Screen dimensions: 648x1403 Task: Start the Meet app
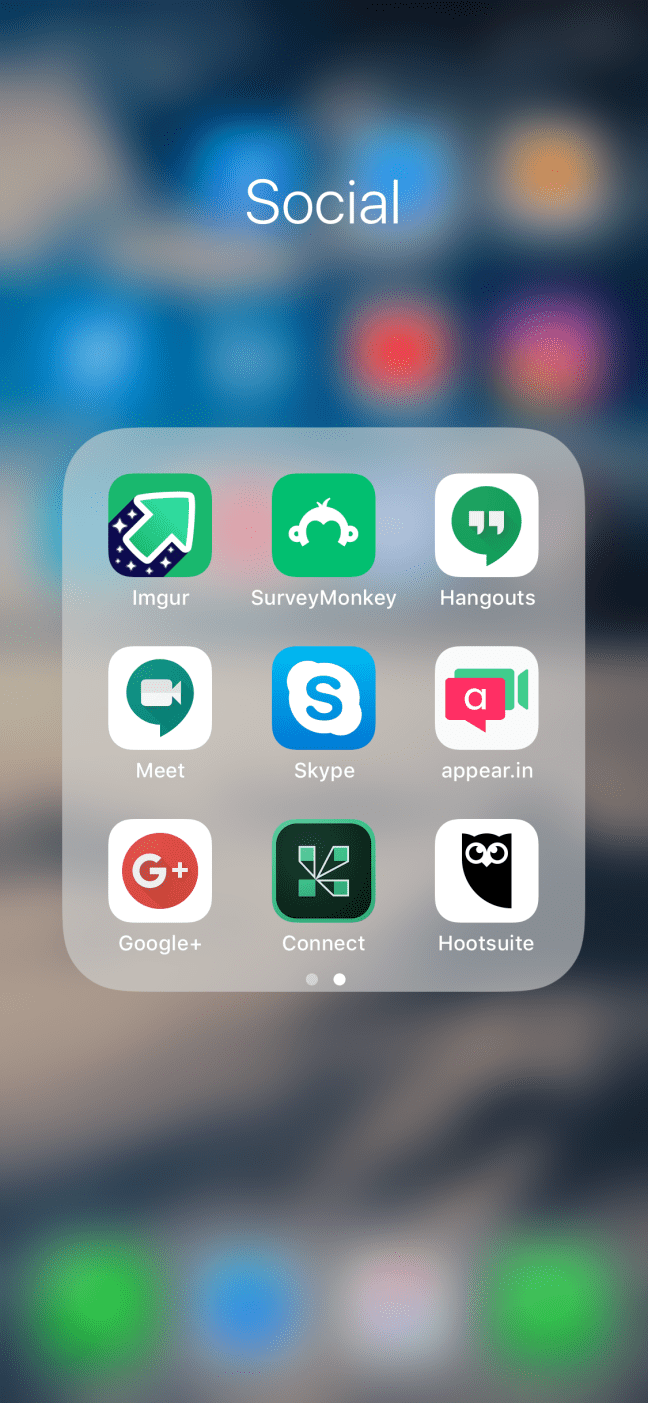pos(160,698)
